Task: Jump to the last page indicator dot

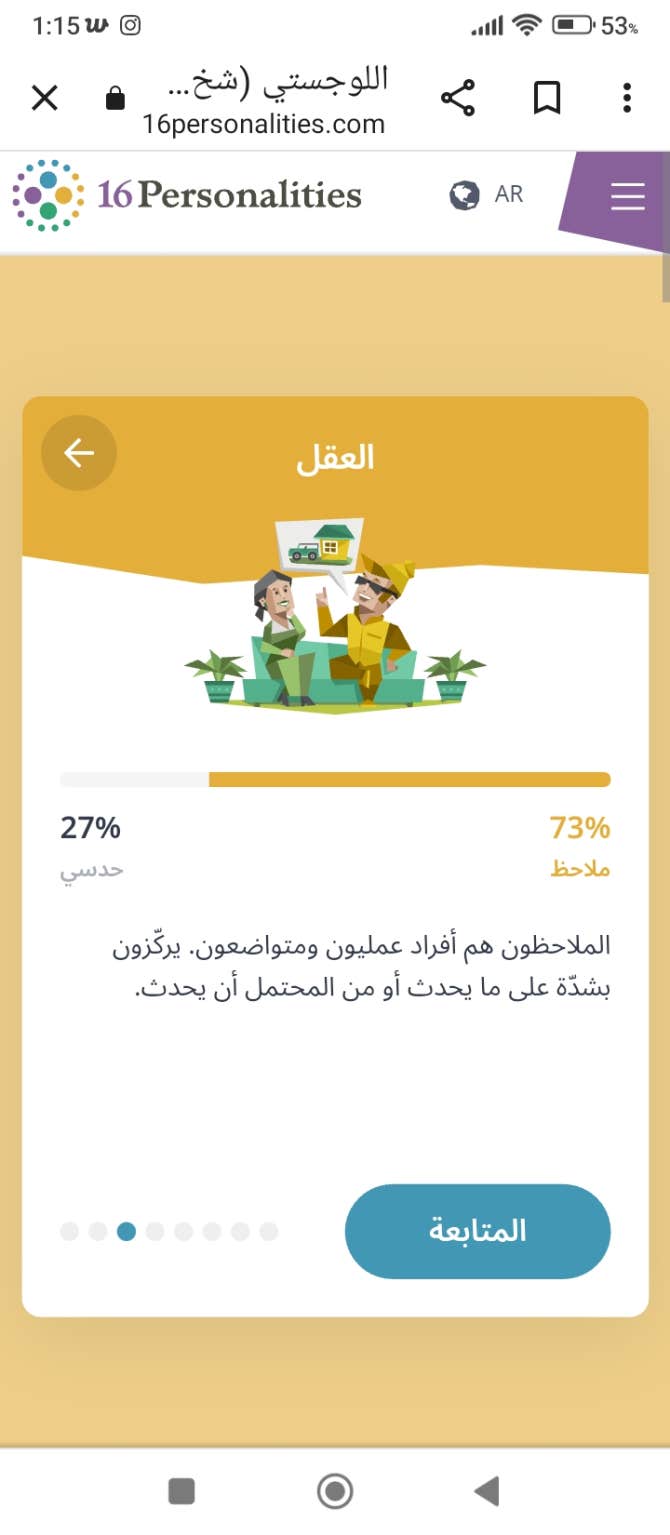Action: click(269, 1231)
